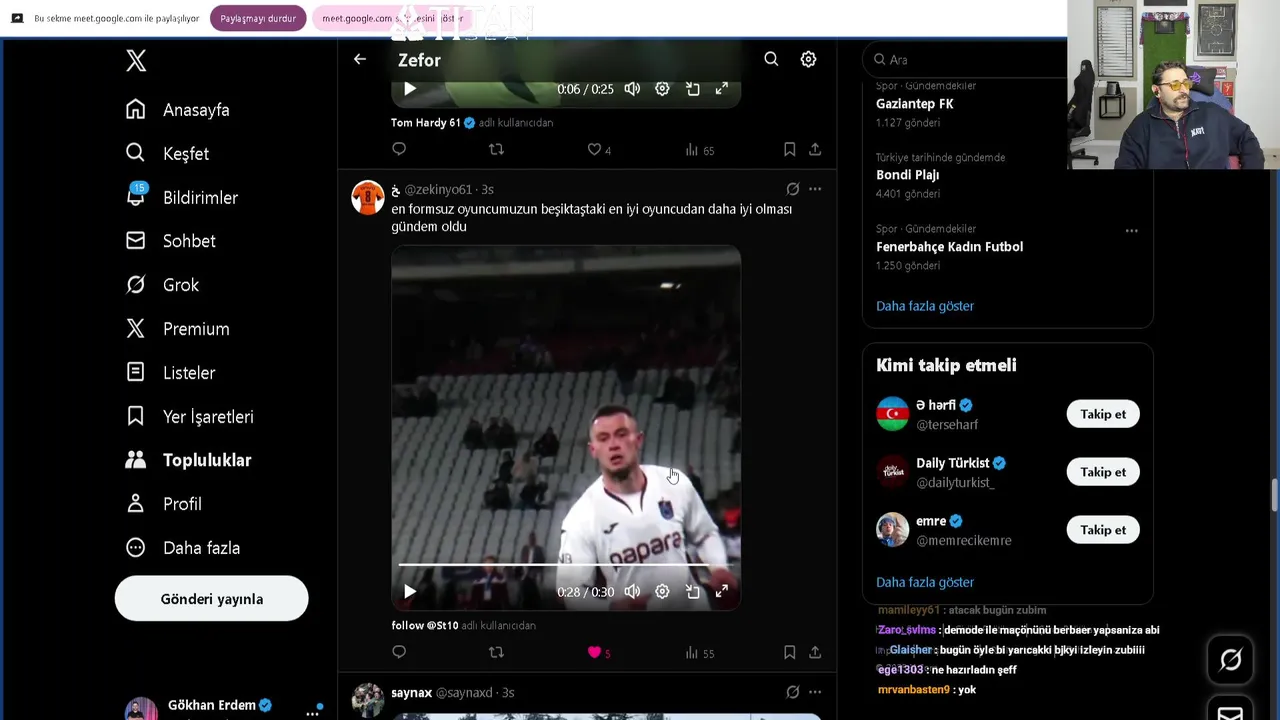Viewport: 1280px width, 720px height.
Task: Search within the Zefor community
Action: click(771, 59)
